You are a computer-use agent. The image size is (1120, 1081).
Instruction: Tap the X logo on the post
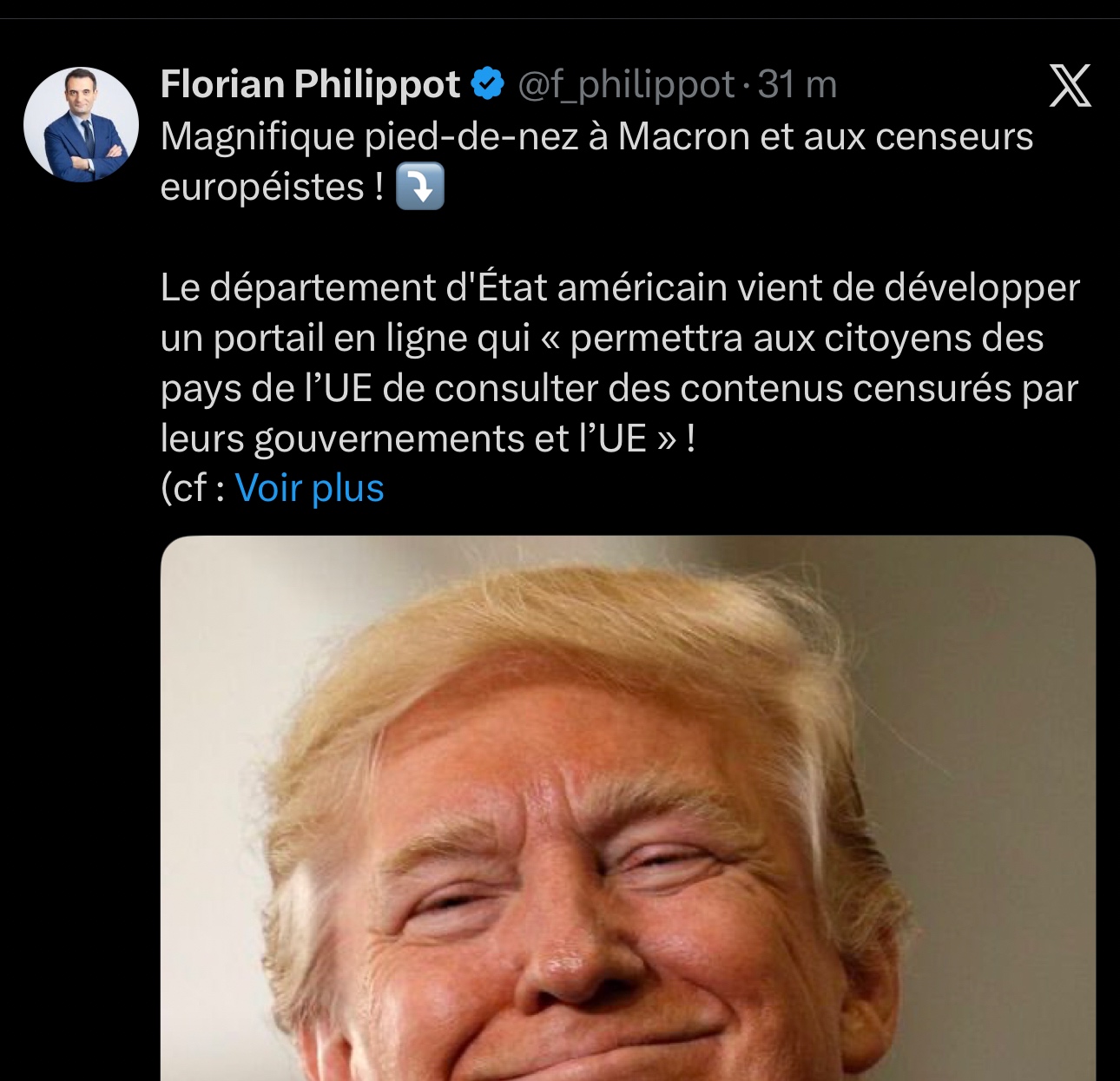pyautogui.click(x=1070, y=86)
